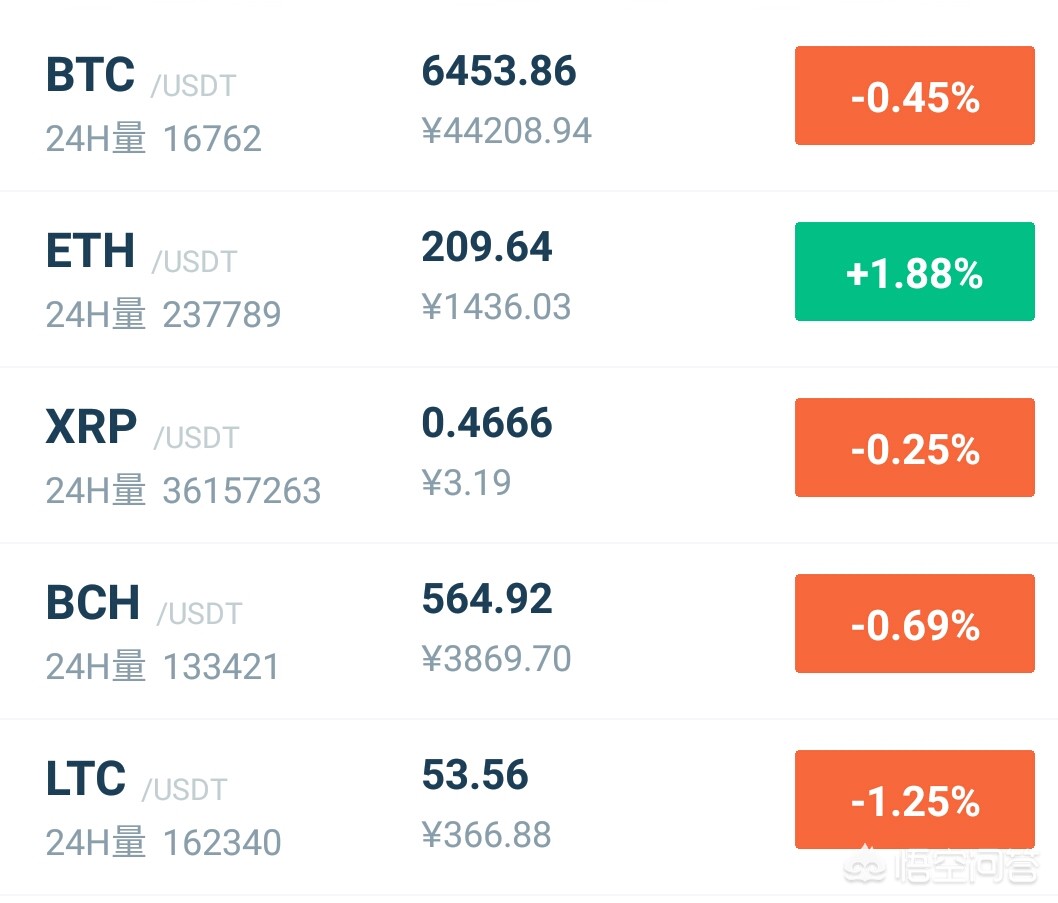View BCH/USDT market details
This screenshot has height=903, width=1058.
pyautogui.click(x=529, y=632)
